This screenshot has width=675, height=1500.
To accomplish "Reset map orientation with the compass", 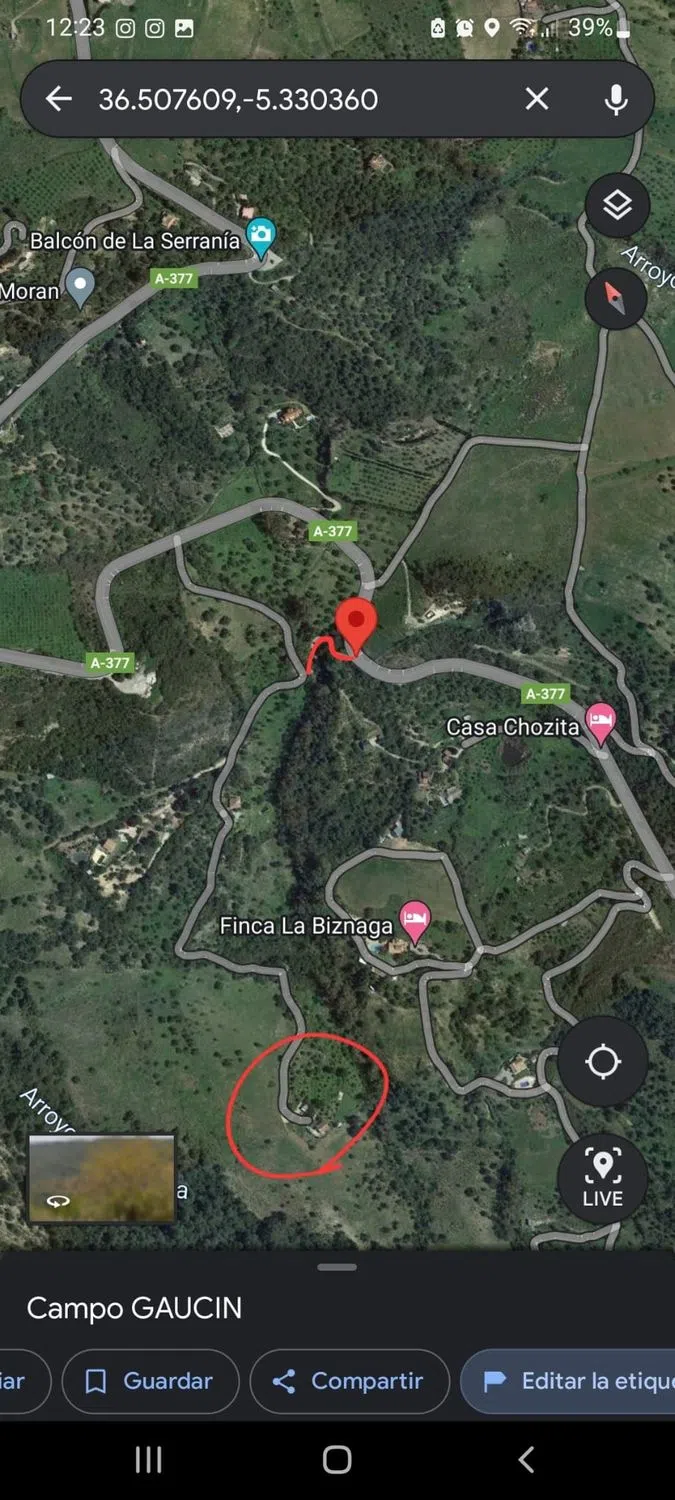I will pos(615,297).
